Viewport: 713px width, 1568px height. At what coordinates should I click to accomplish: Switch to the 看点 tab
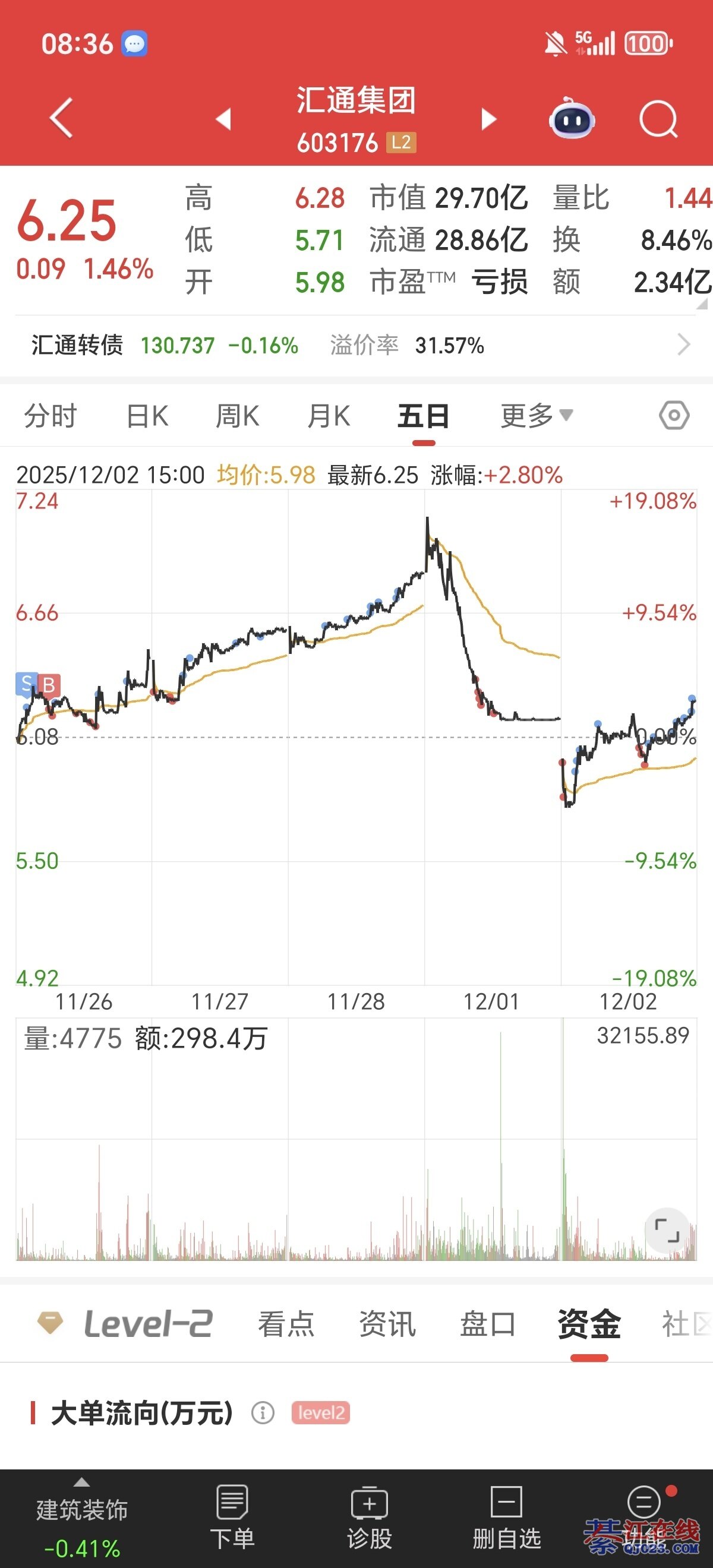[286, 1324]
